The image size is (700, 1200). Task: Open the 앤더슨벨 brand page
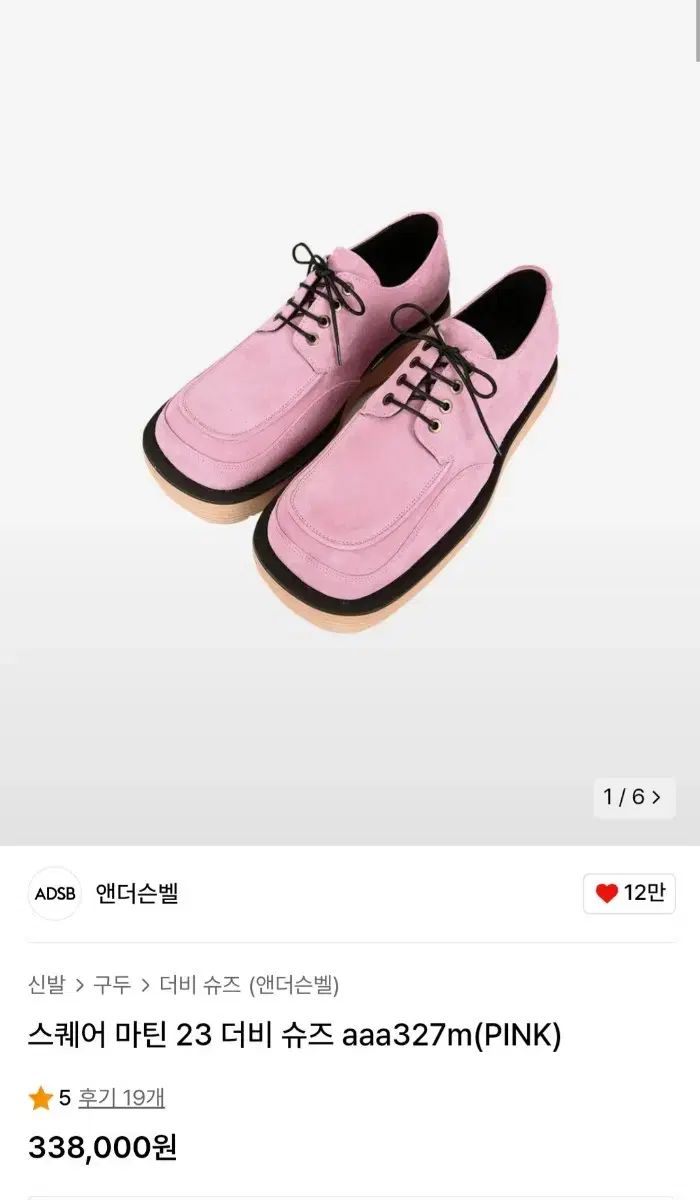[137, 893]
